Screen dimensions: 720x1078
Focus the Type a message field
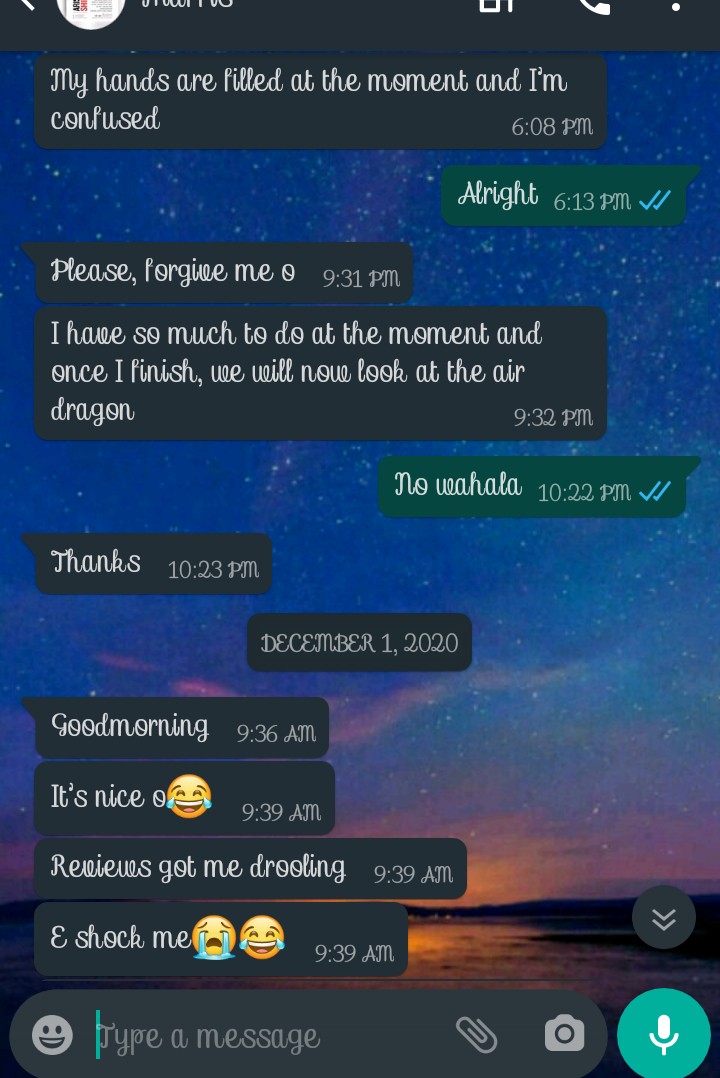coord(260,1036)
